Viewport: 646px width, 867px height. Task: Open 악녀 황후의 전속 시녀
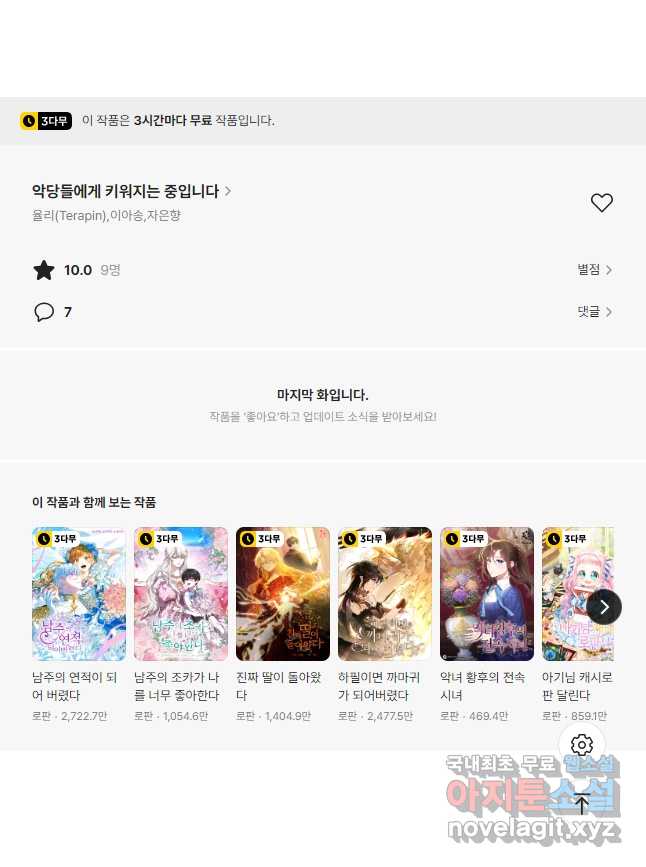pyautogui.click(x=487, y=594)
